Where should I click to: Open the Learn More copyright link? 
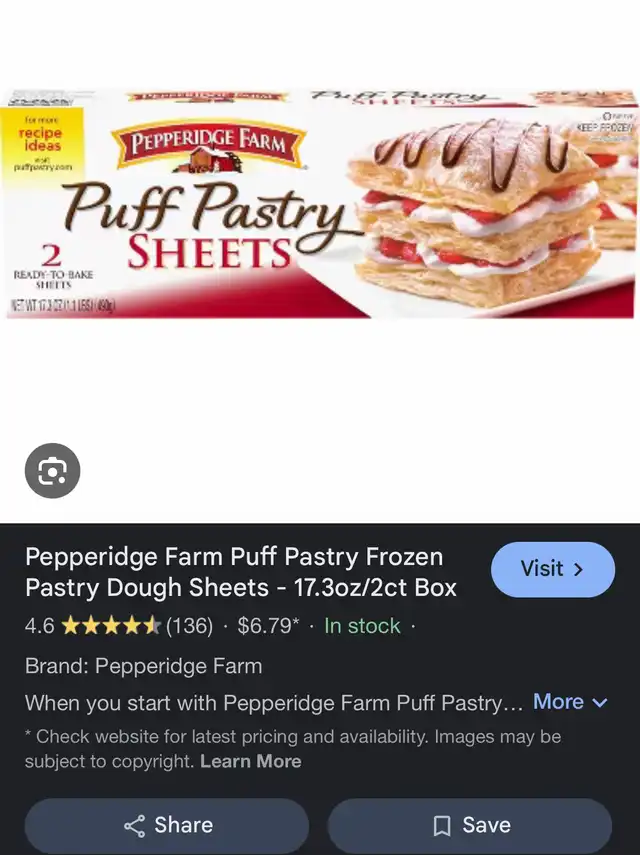point(250,761)
